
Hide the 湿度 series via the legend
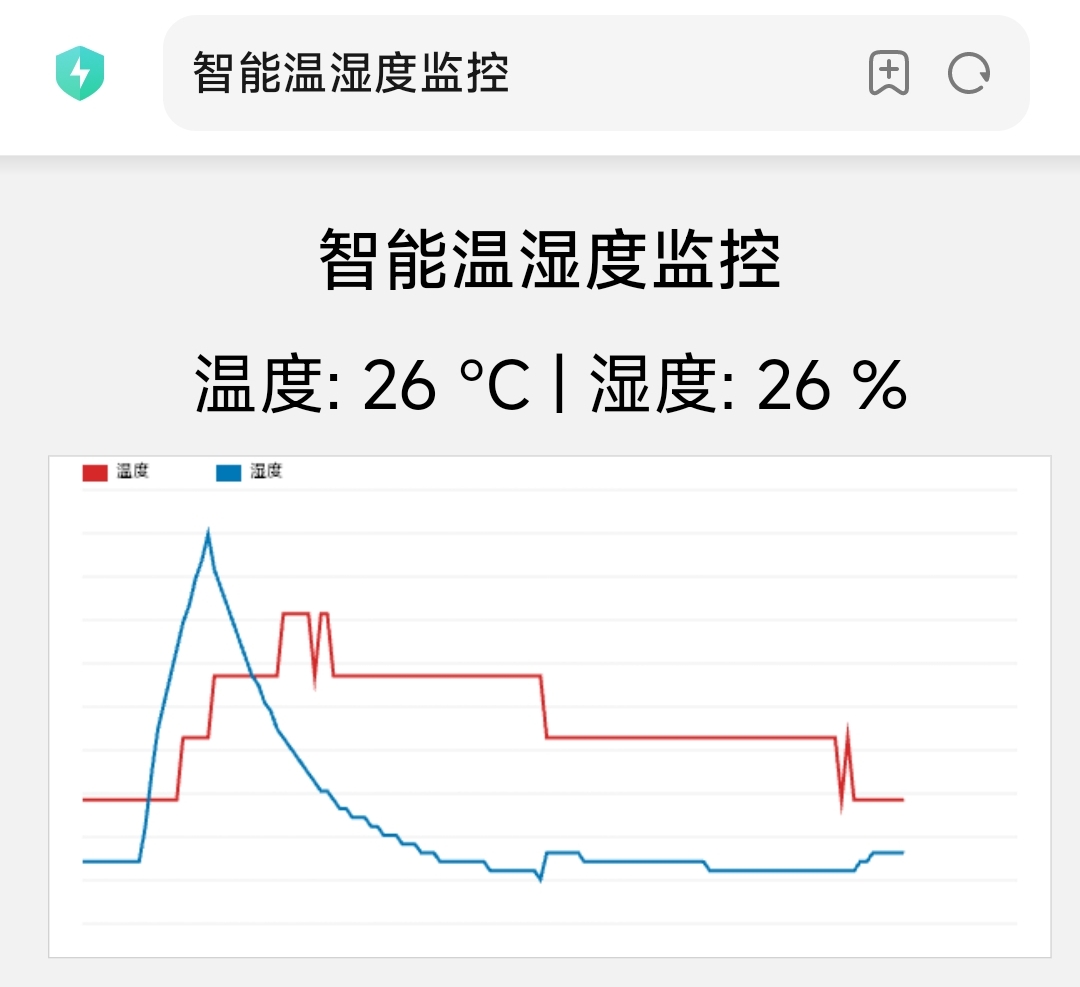[x=250, y=472]
